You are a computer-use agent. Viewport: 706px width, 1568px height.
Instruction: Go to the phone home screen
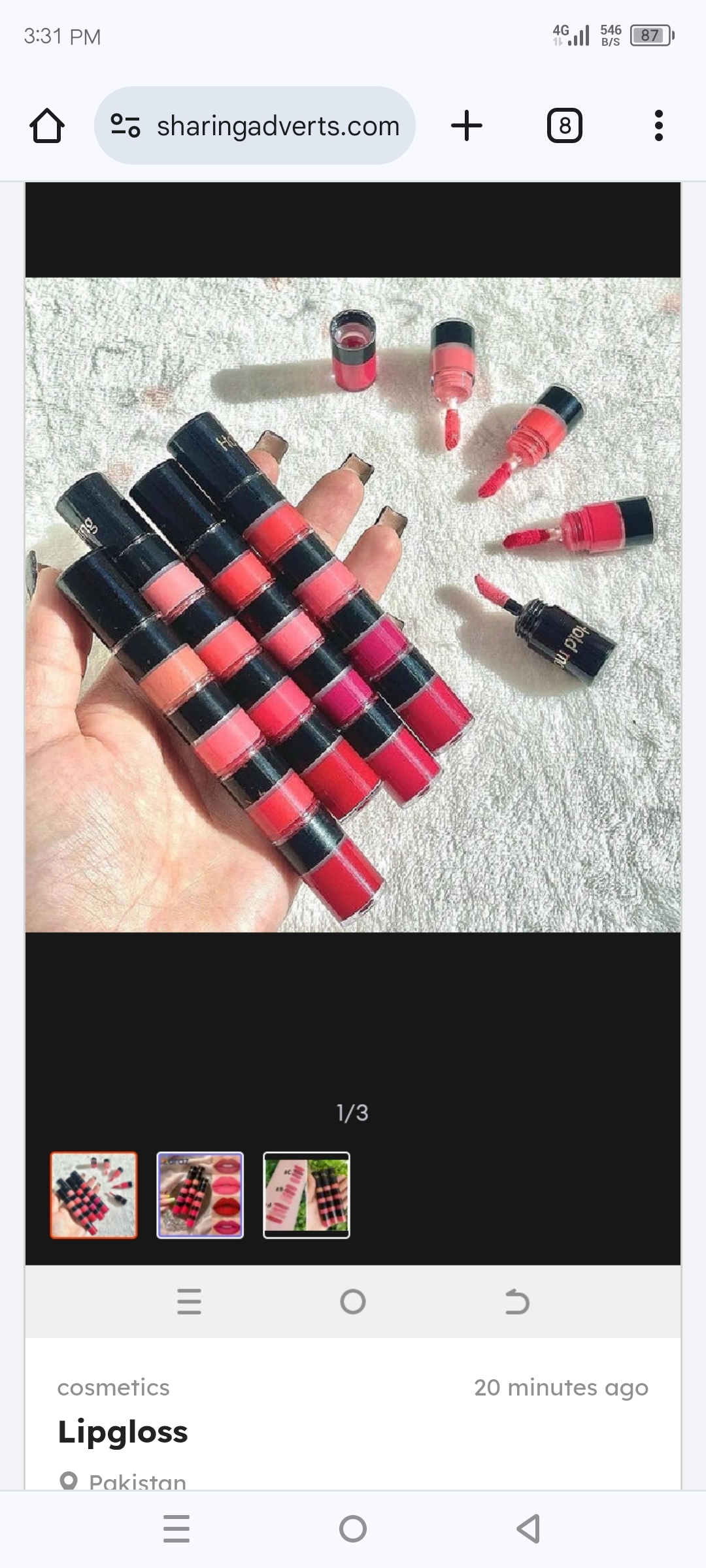click(353, 1529)
